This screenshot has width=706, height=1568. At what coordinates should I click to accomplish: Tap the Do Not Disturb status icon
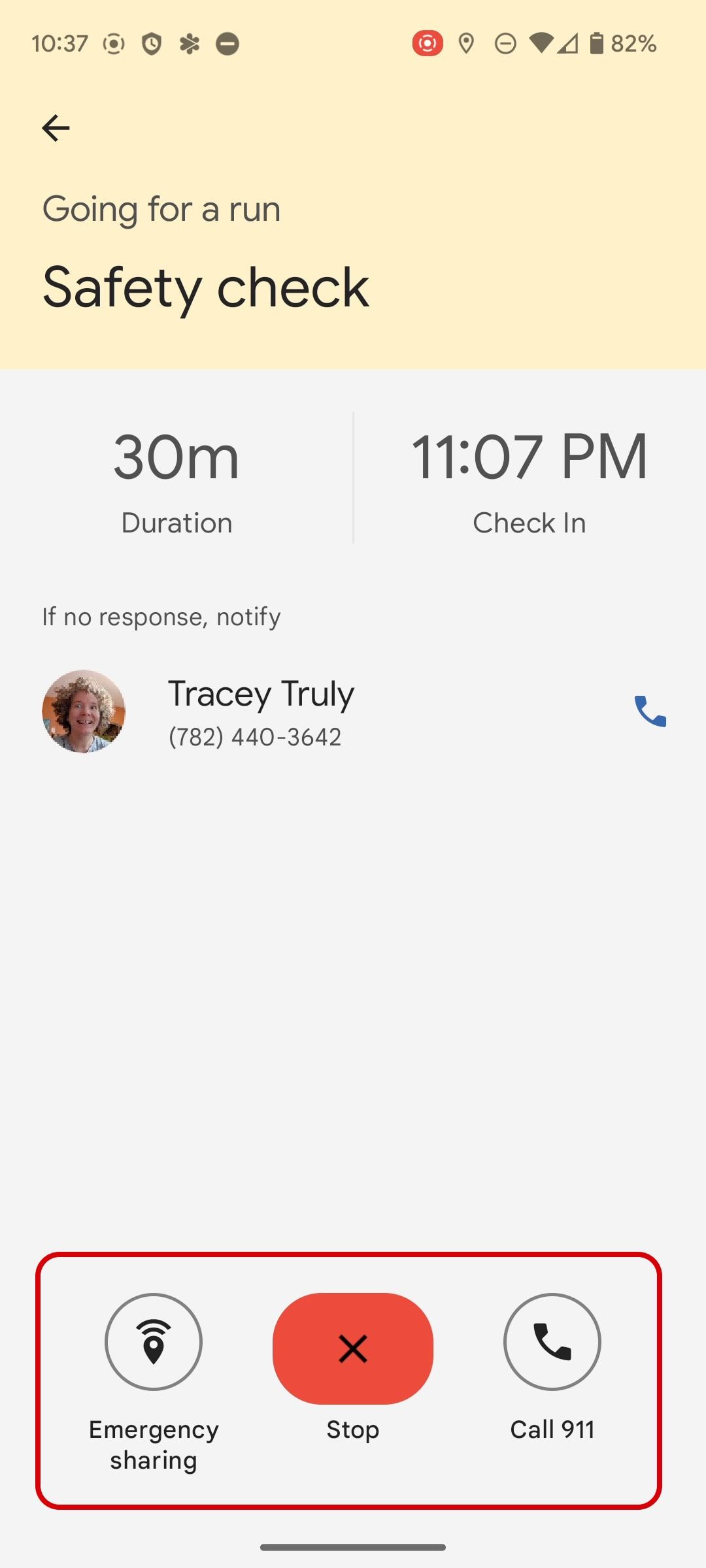(503, 43)
